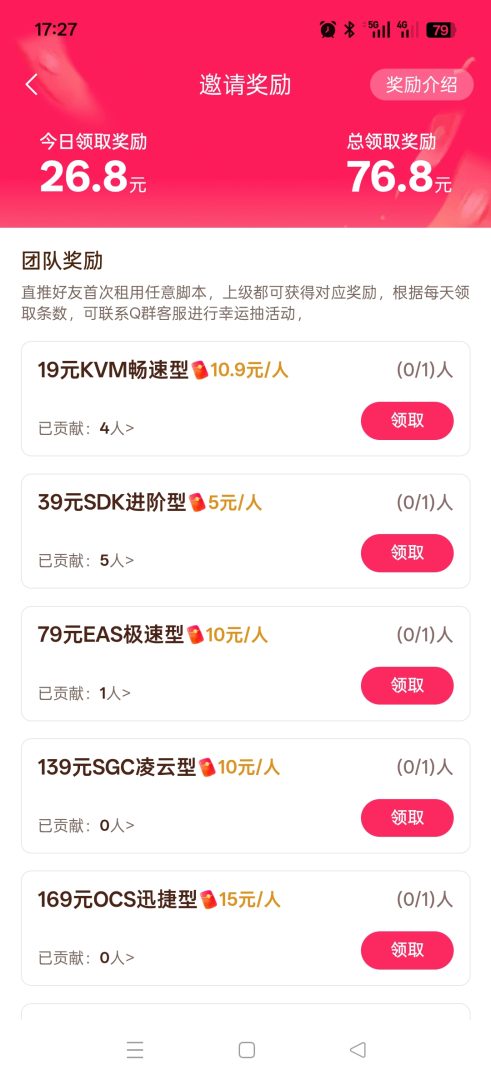Go to the system home screen
The height and width of the screenshot is (1080, 491).
(247, 1050)
